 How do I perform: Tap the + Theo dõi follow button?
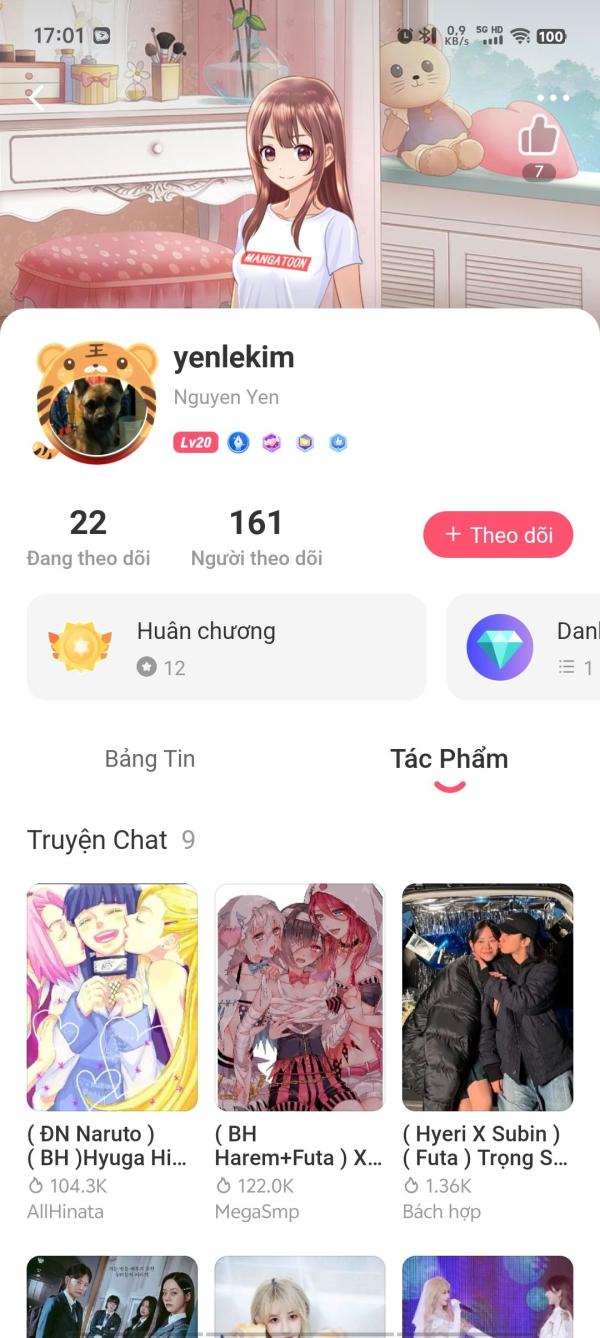click(x=498, y=535)
